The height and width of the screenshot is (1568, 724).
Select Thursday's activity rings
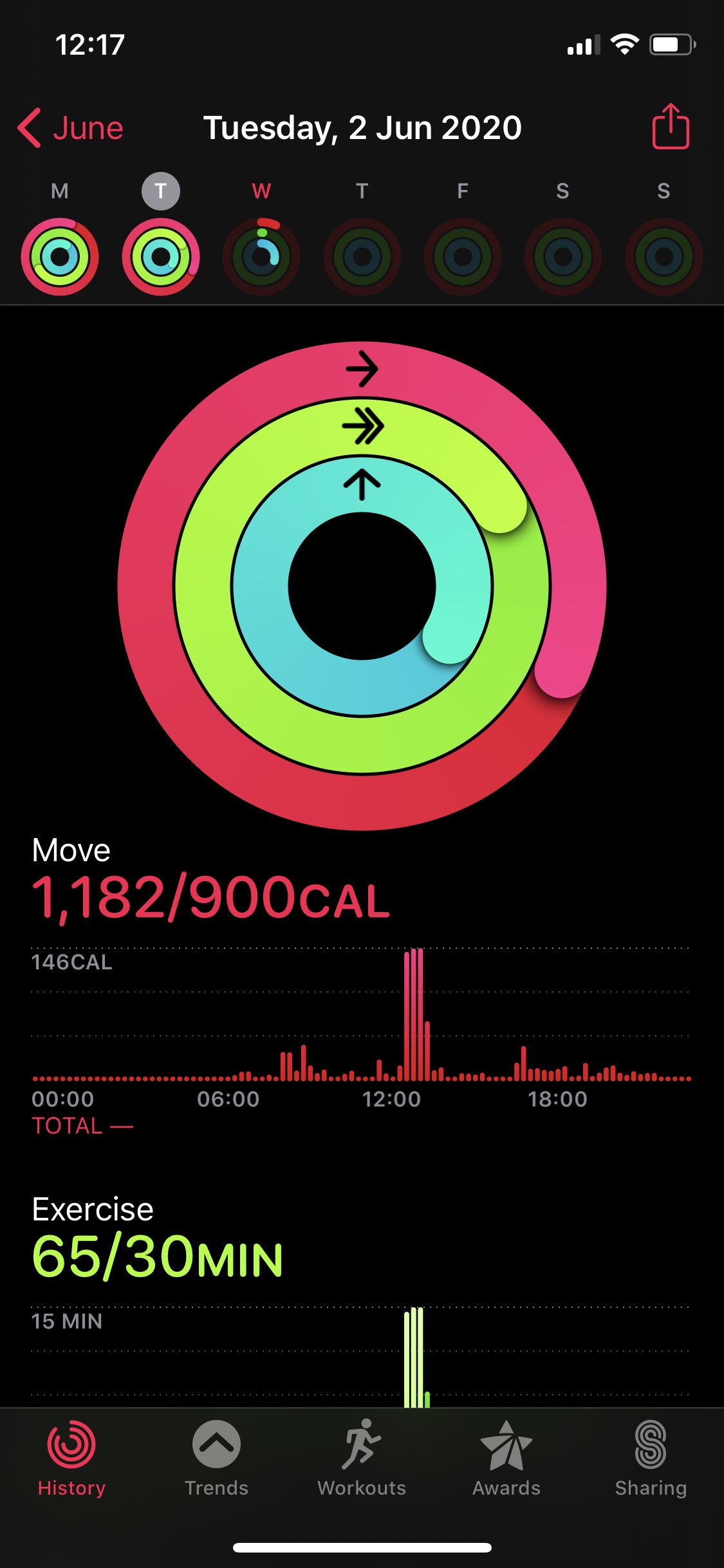[362, 257]
